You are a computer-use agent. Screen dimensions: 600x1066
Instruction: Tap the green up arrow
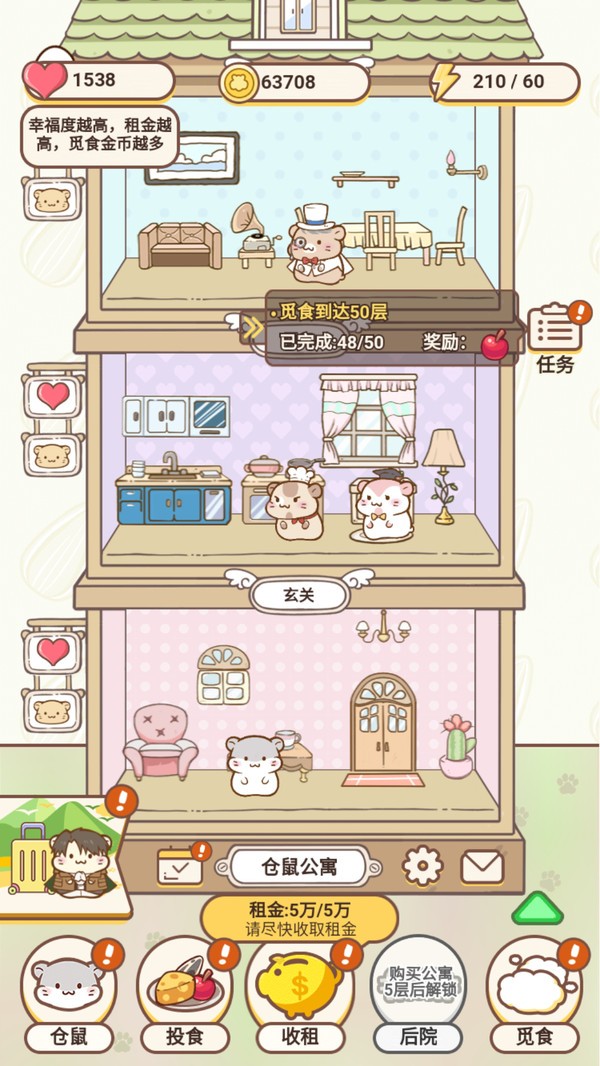(x=538, y=908)
